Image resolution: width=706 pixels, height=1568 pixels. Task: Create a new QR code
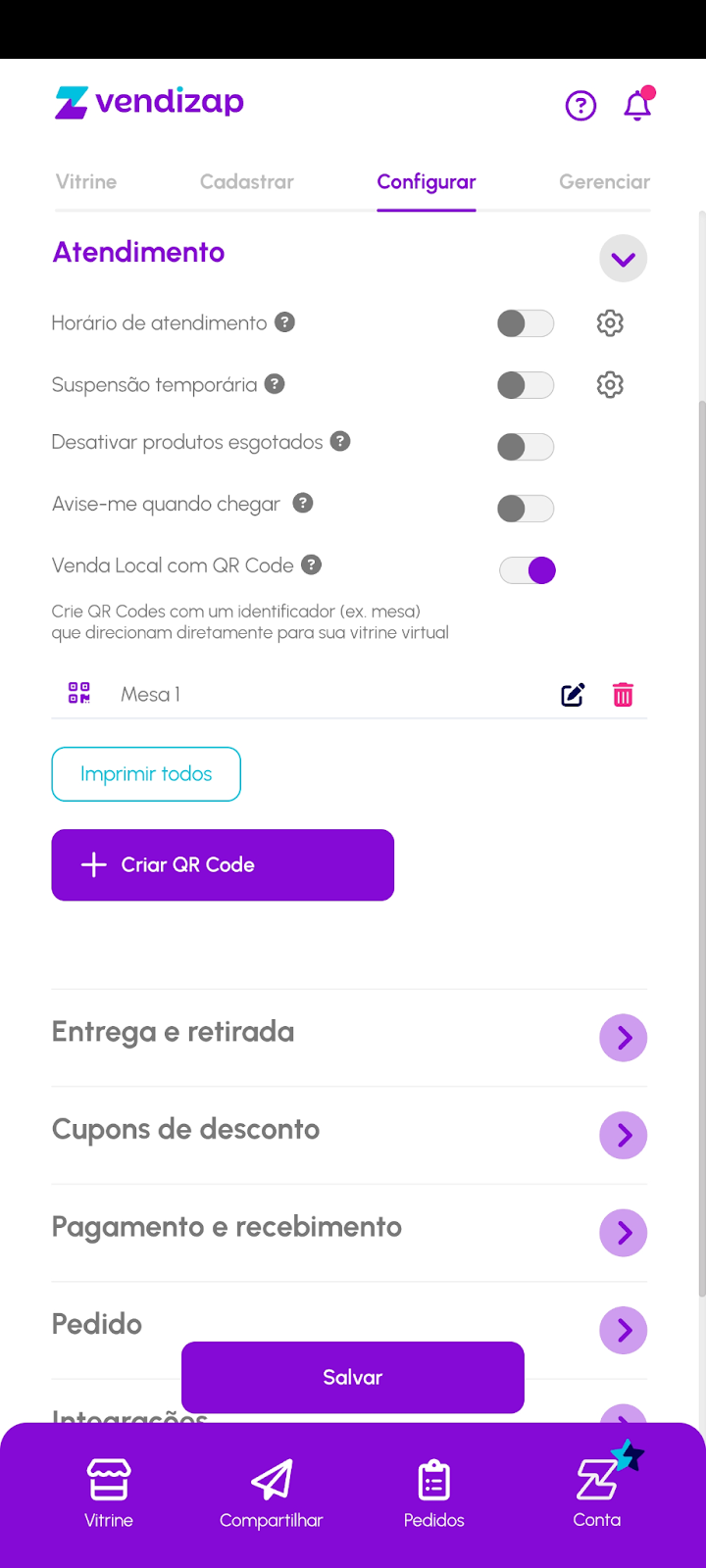[x=223, y=865]
